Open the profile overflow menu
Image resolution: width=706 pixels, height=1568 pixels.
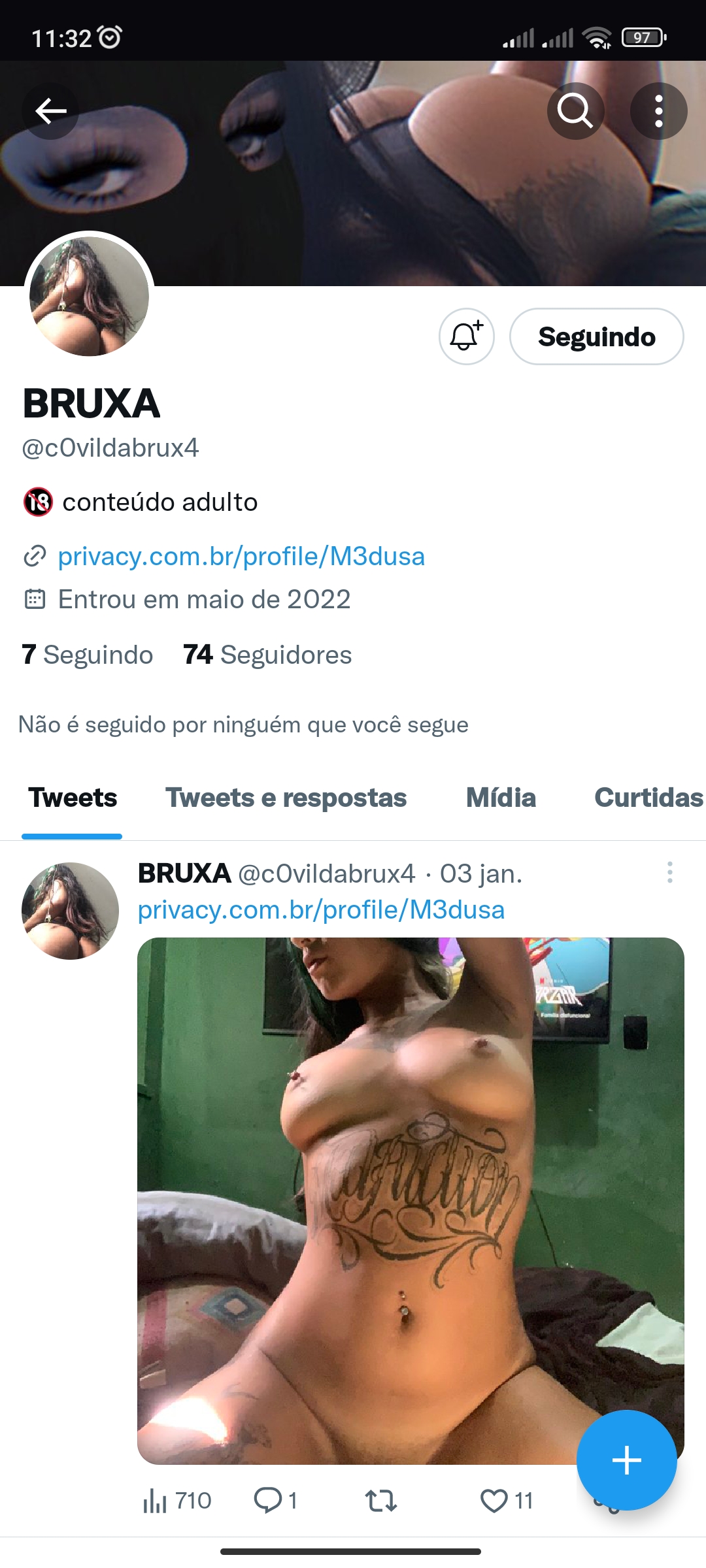coord(658,111)
